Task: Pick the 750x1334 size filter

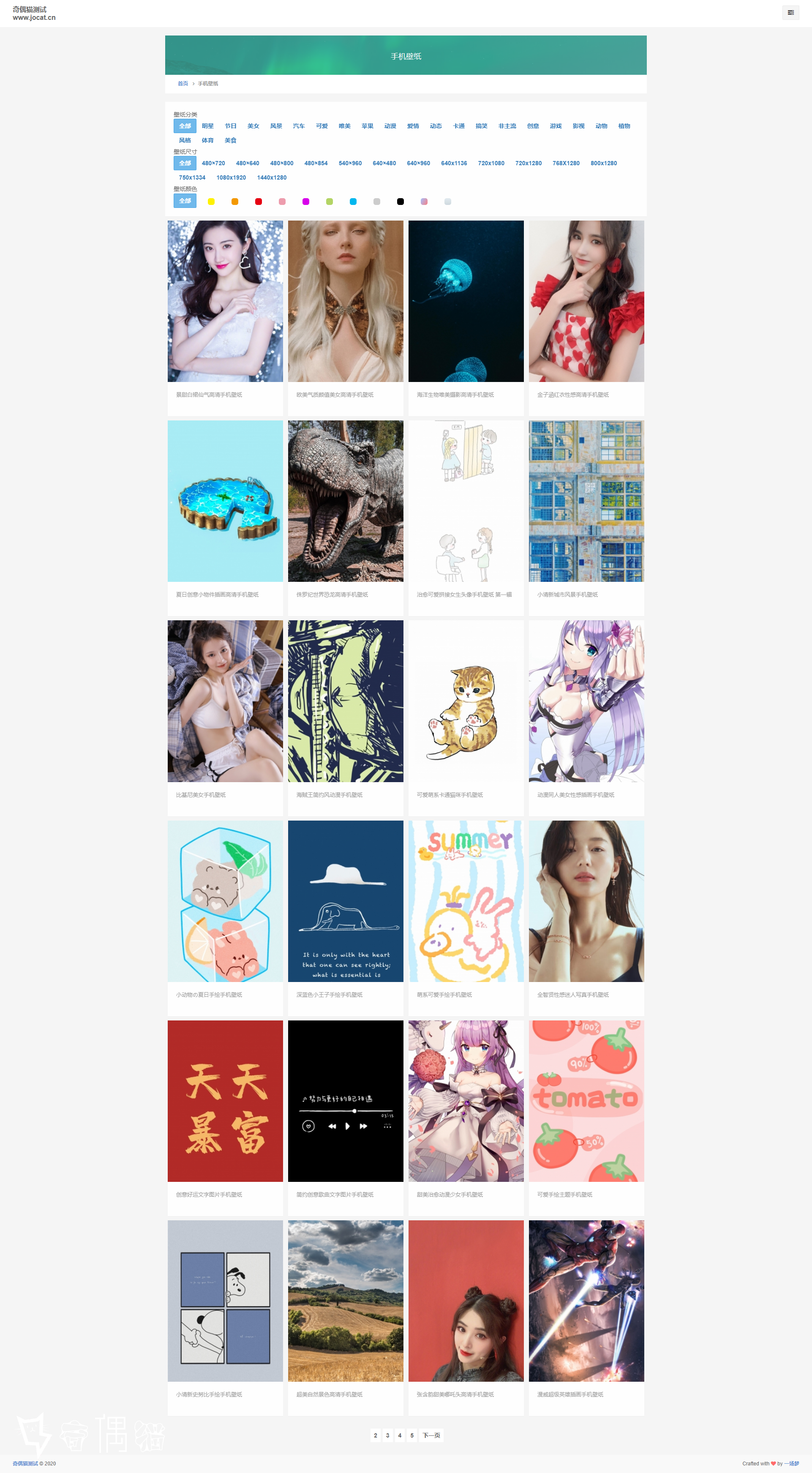Action: (192, 178)
